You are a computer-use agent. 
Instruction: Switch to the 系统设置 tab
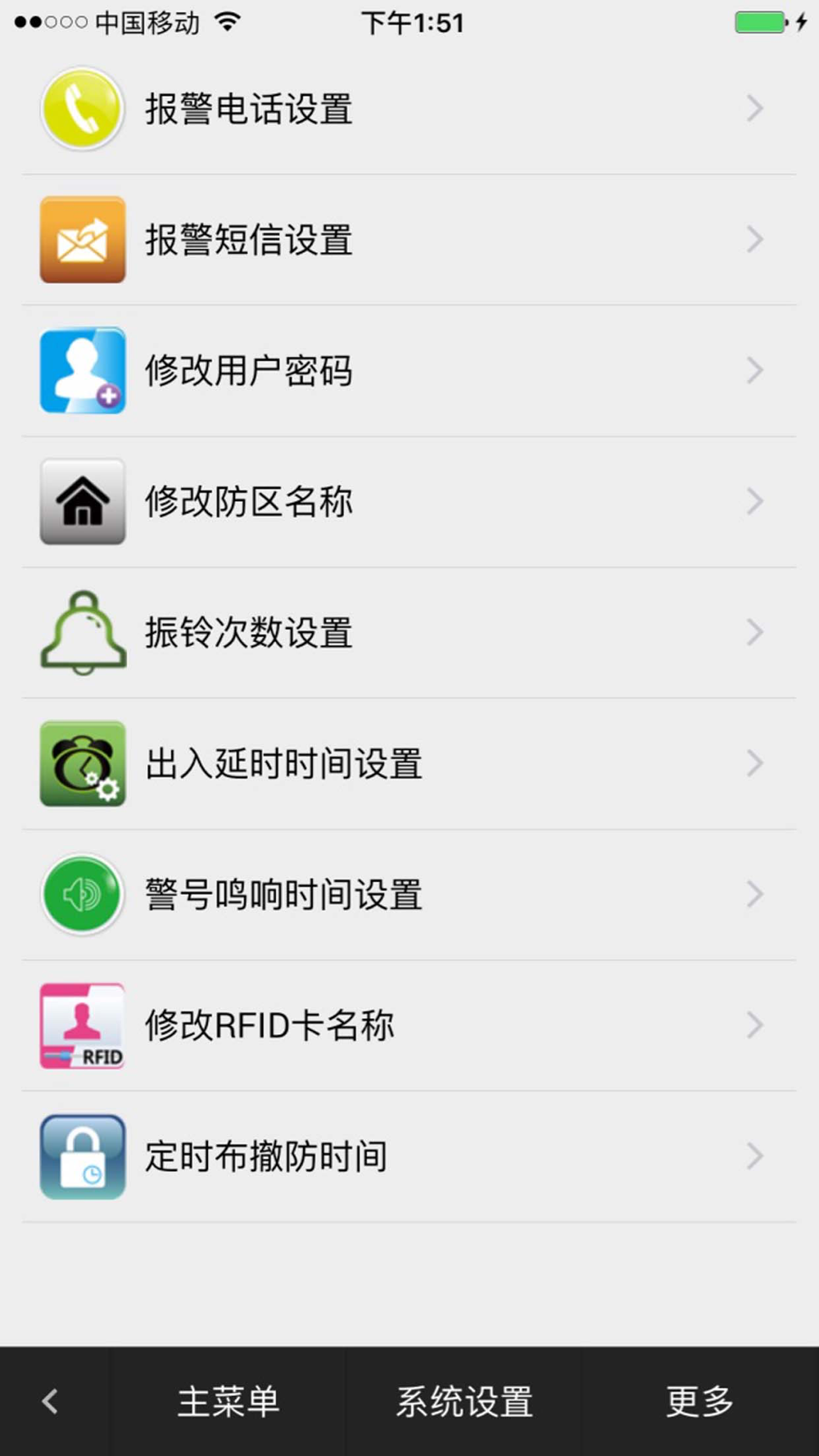point(464,1401)
